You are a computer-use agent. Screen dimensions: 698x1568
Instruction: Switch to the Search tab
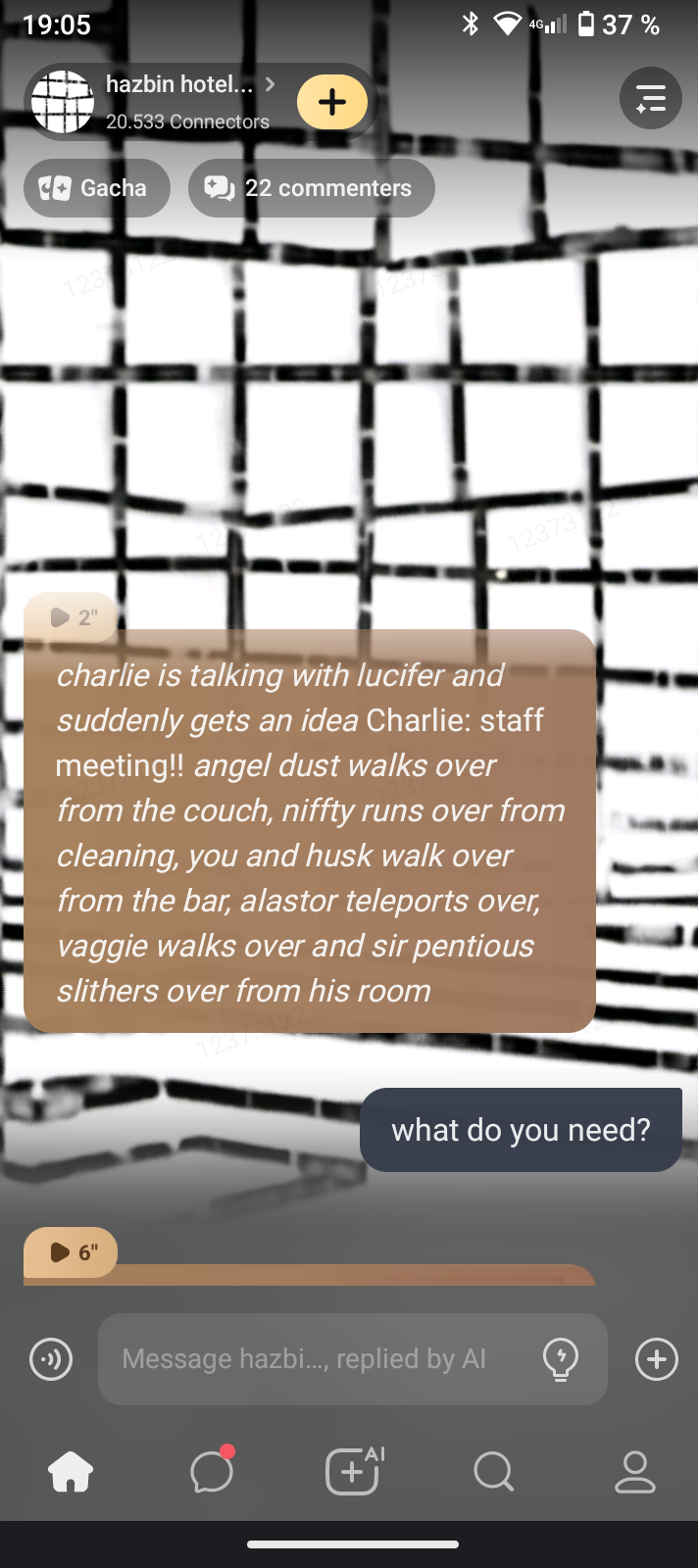point(493,1471)
